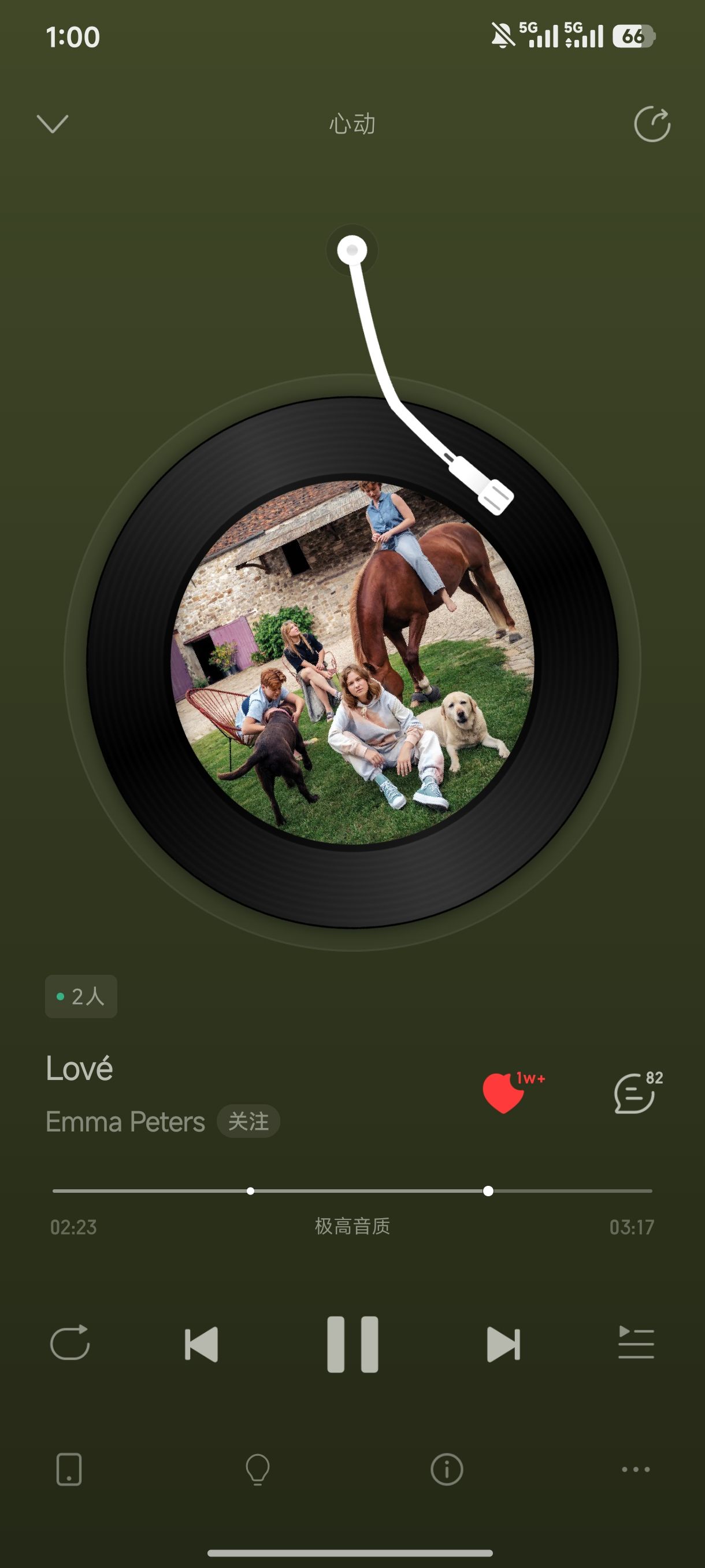Go to the previous track
Viewport: 705px width, 1568px height.
(x=201, y=1344)
